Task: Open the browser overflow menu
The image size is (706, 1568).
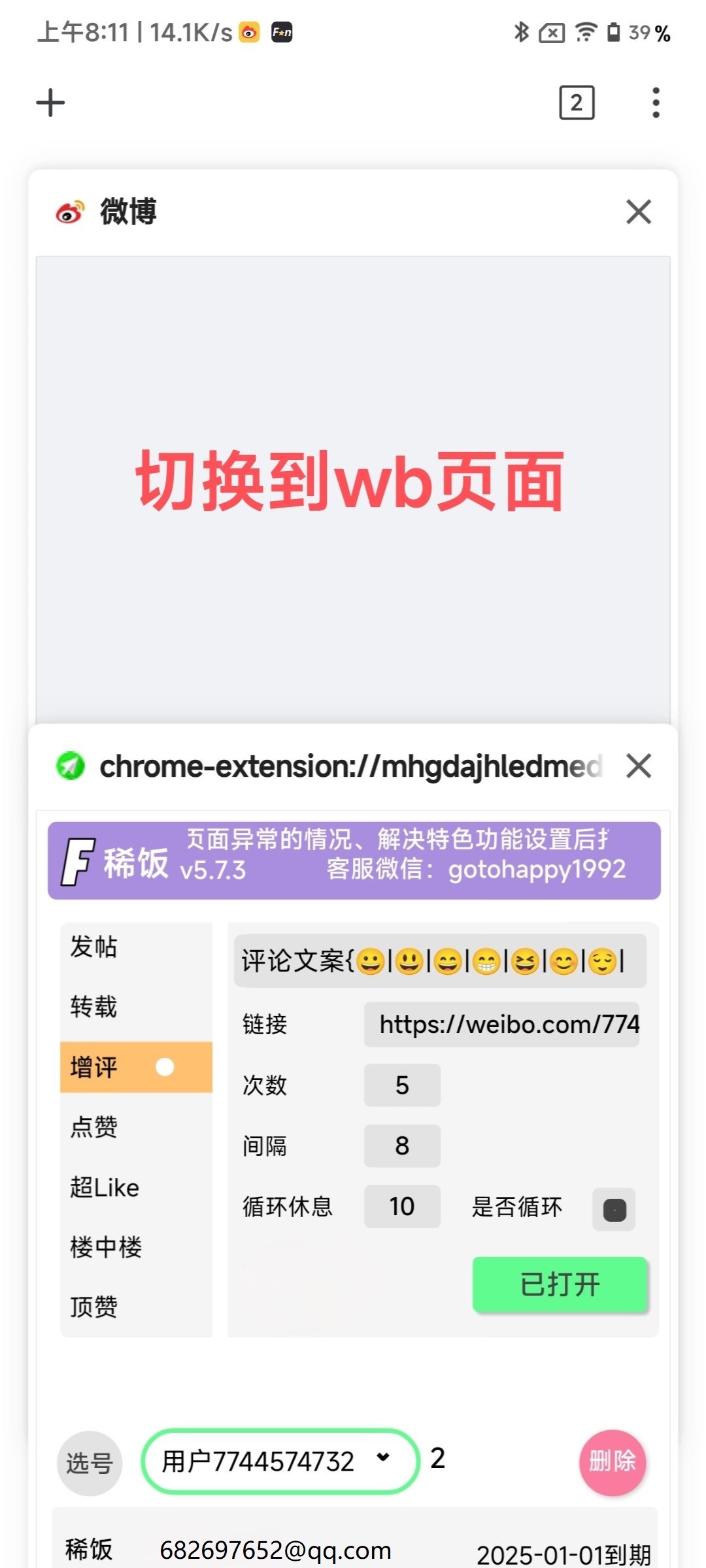Action: tap(656, 103)
